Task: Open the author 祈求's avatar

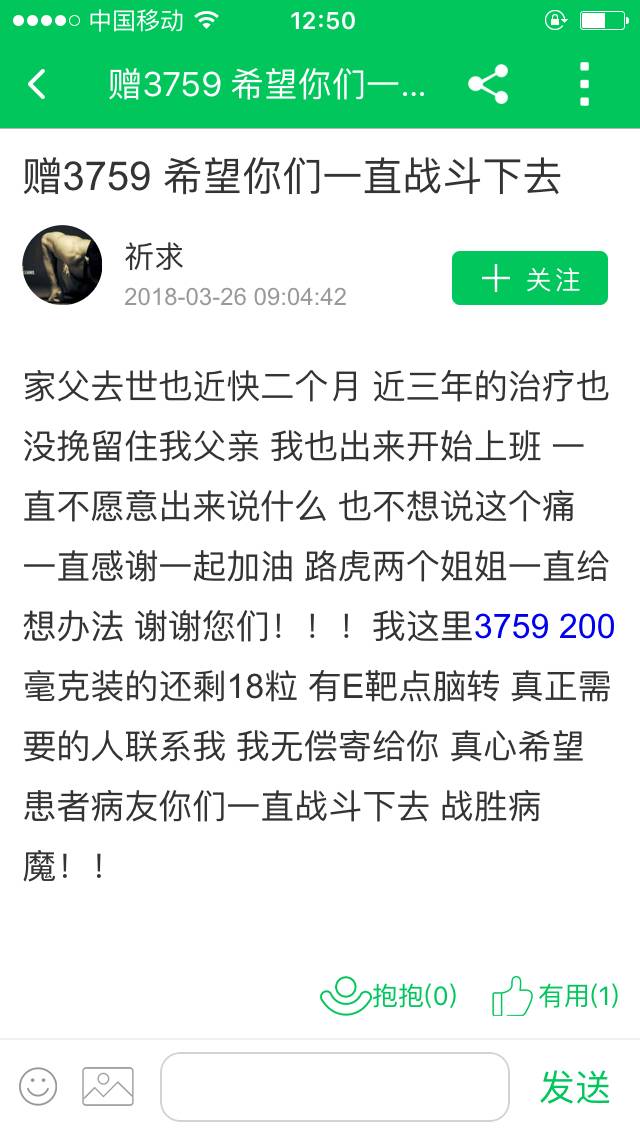Action: click(62, 264)
